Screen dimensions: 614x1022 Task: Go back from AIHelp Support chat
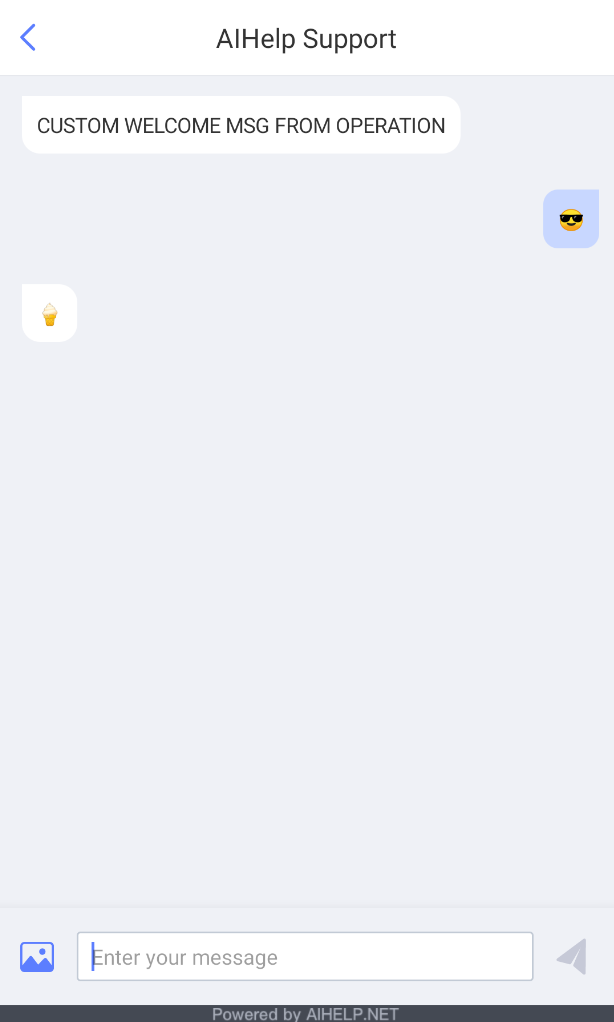click(28, 38)
